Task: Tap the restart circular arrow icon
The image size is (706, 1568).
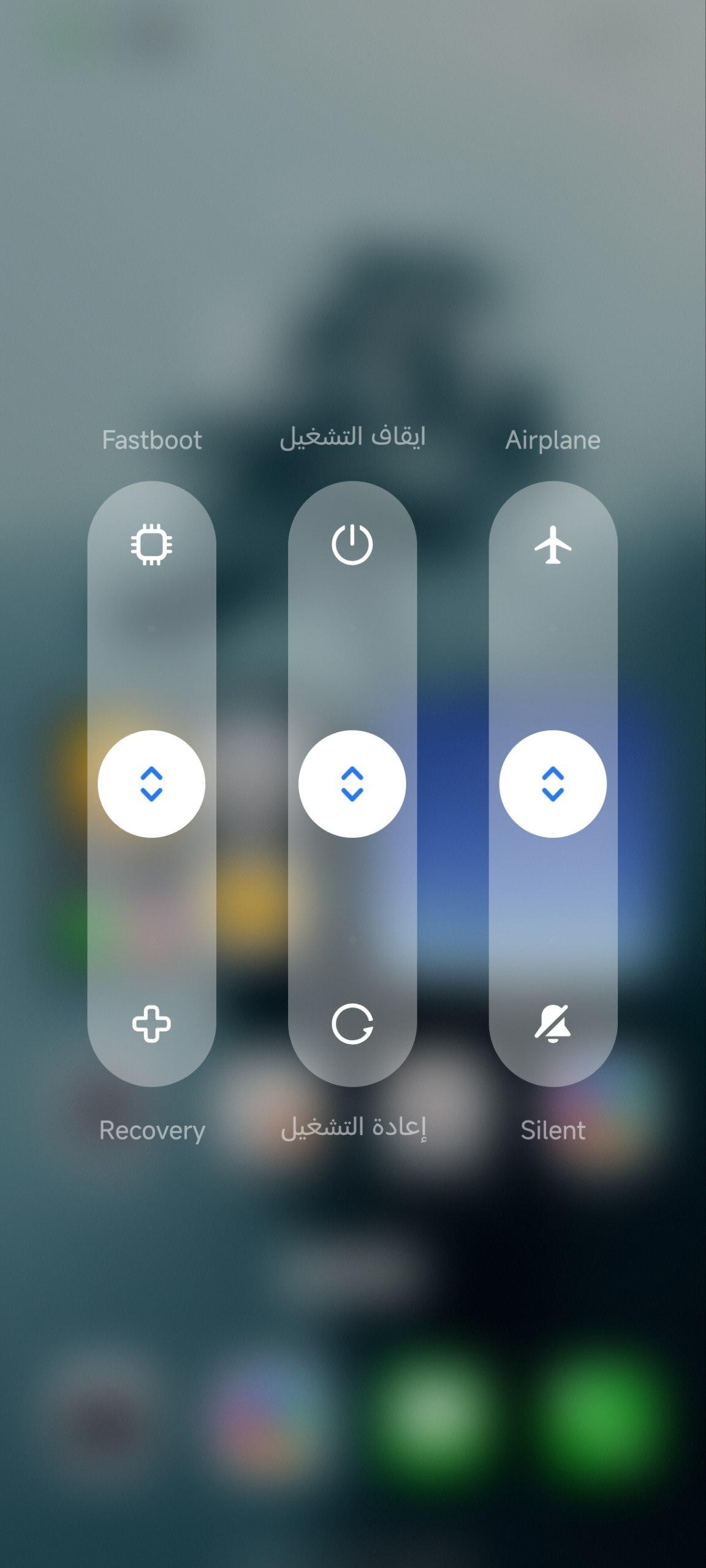Action: click(352, 1023)
